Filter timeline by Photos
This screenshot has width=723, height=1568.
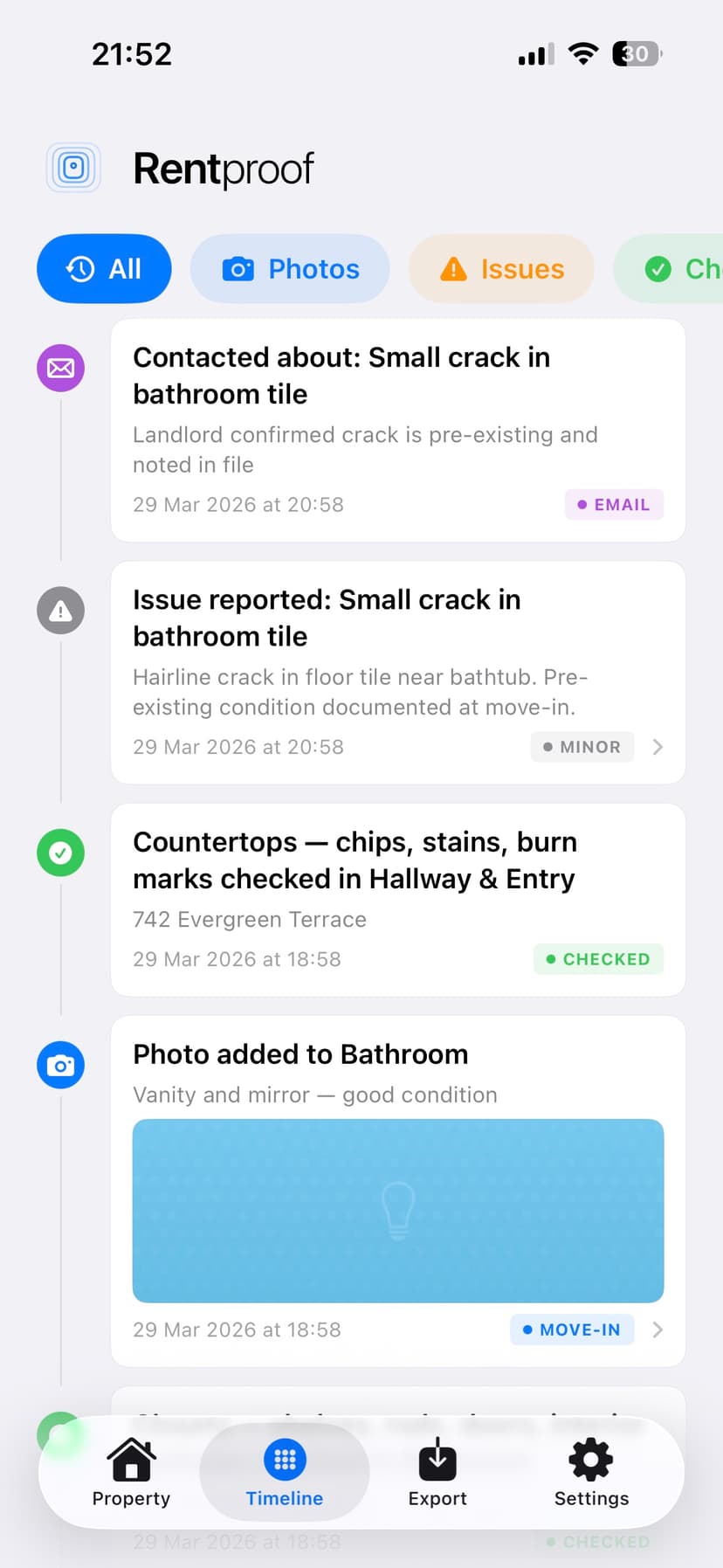pos(290,269)
